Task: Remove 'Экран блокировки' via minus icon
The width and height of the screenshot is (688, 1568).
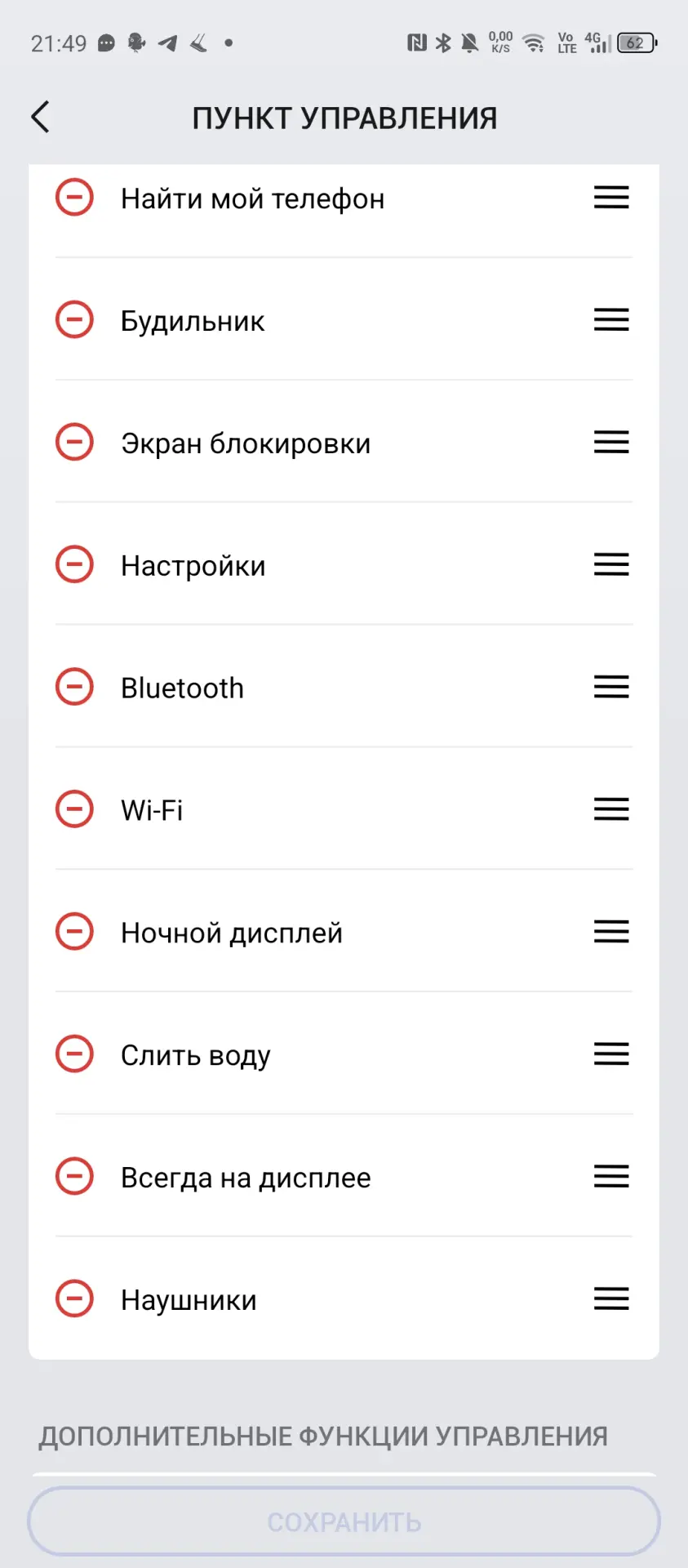Action: [74, 442]
